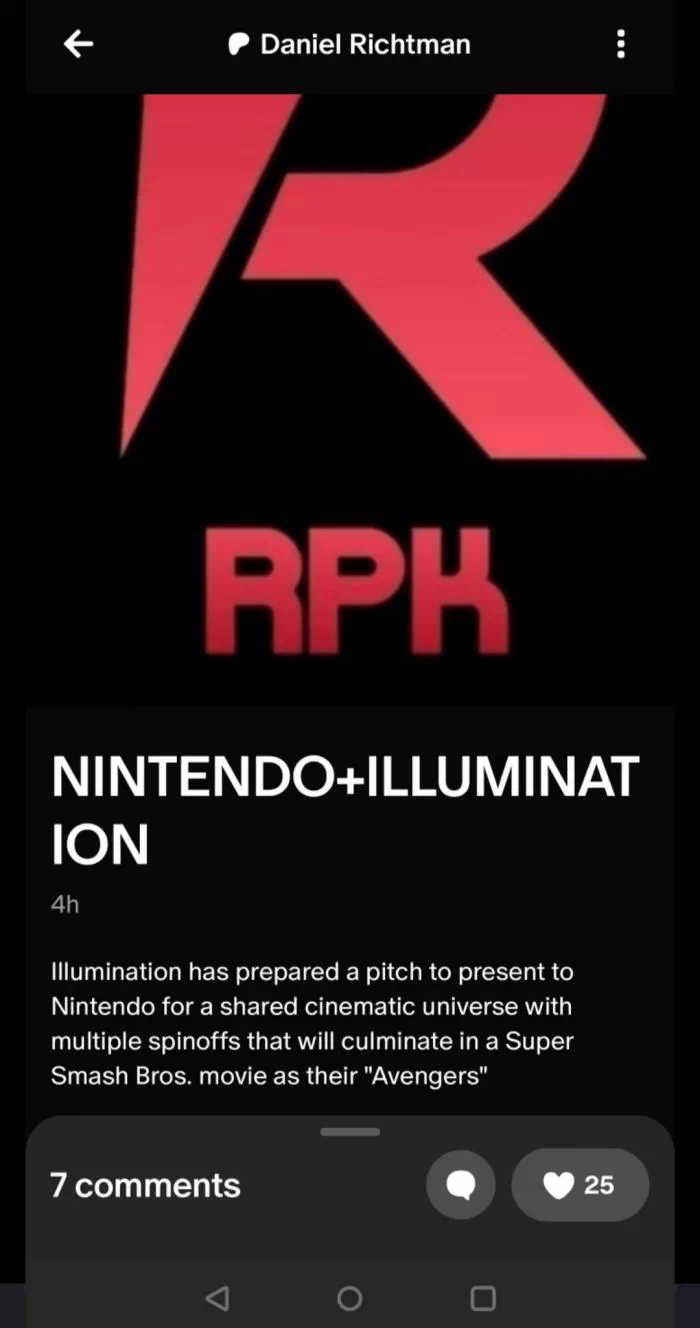This screenshot has height=1328, width=700.
Task: Open the comment bubble button
Action: (460, 1185)
